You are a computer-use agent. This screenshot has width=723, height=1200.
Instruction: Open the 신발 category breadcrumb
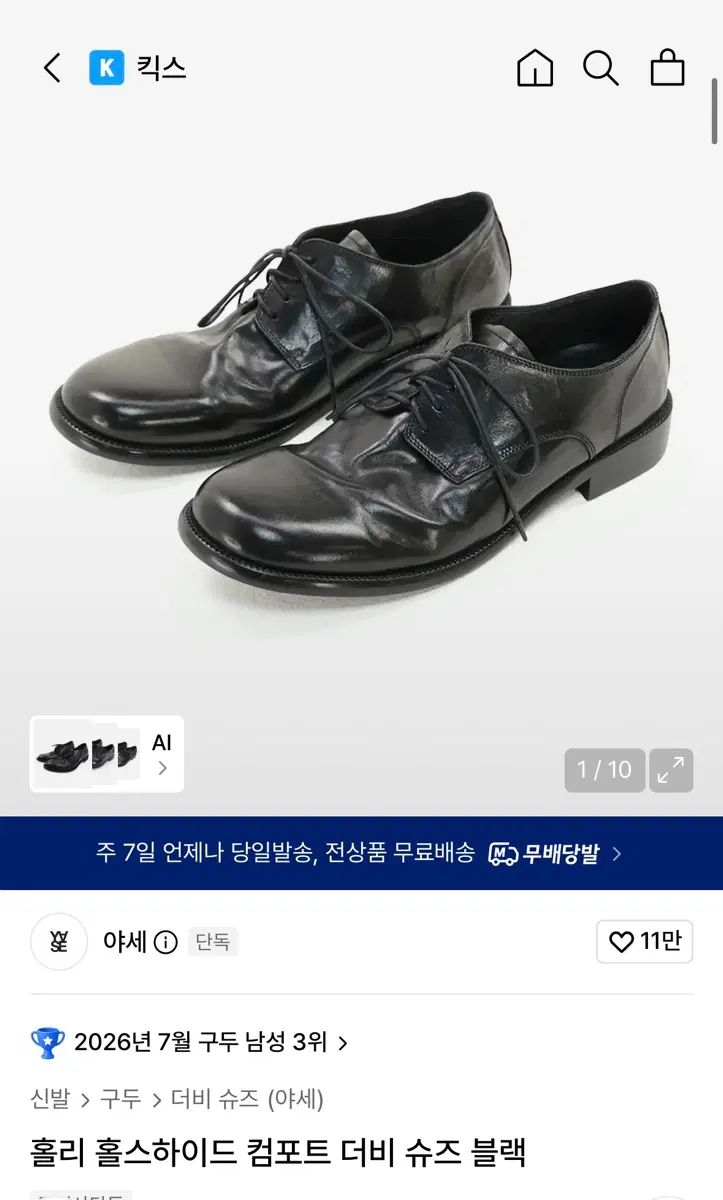click(x=50, y=1099)
